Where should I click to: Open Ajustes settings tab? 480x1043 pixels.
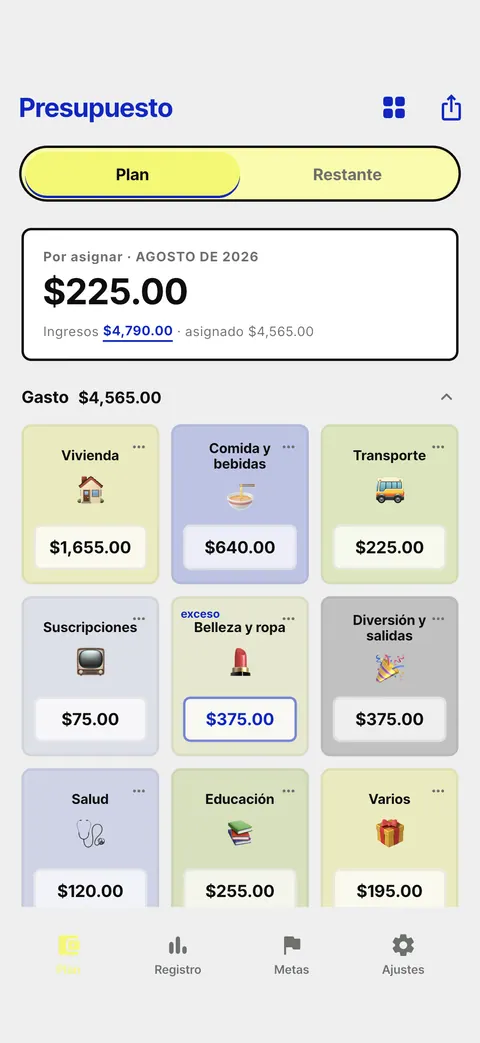pos(403,956)
